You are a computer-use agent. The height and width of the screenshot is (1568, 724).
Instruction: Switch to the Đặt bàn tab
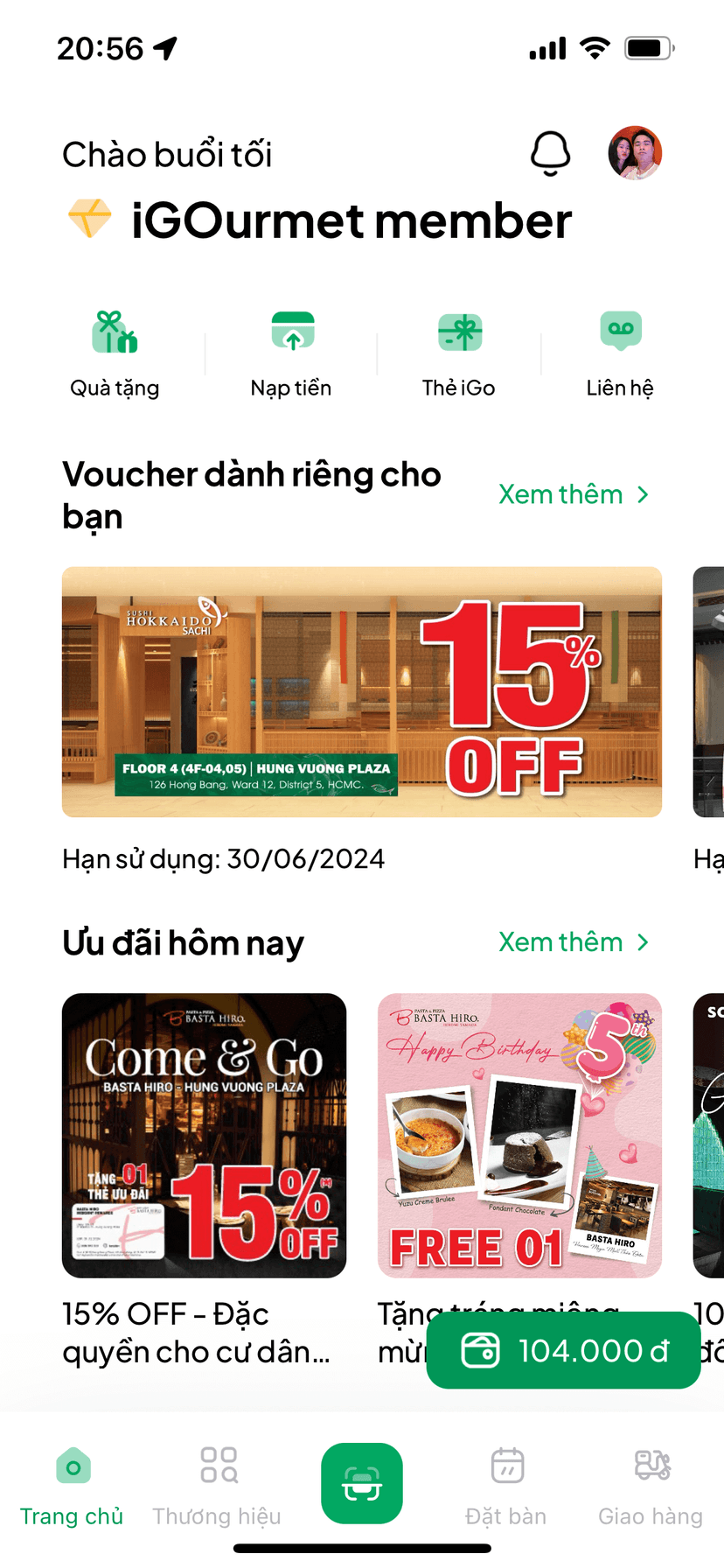(506, 1485)
